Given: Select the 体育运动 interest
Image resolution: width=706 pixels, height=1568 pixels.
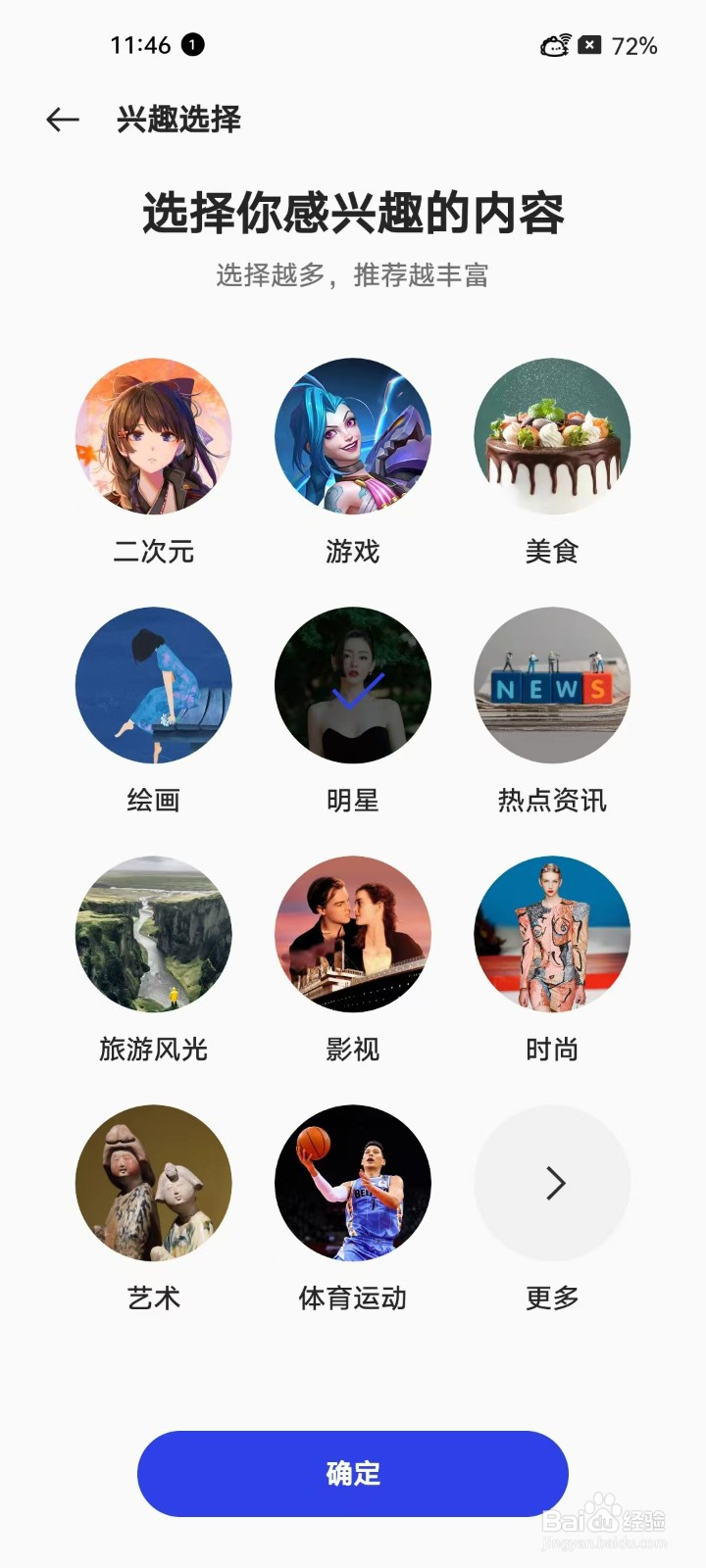Looking at the screenshot, I should [x=353, y=1183].
